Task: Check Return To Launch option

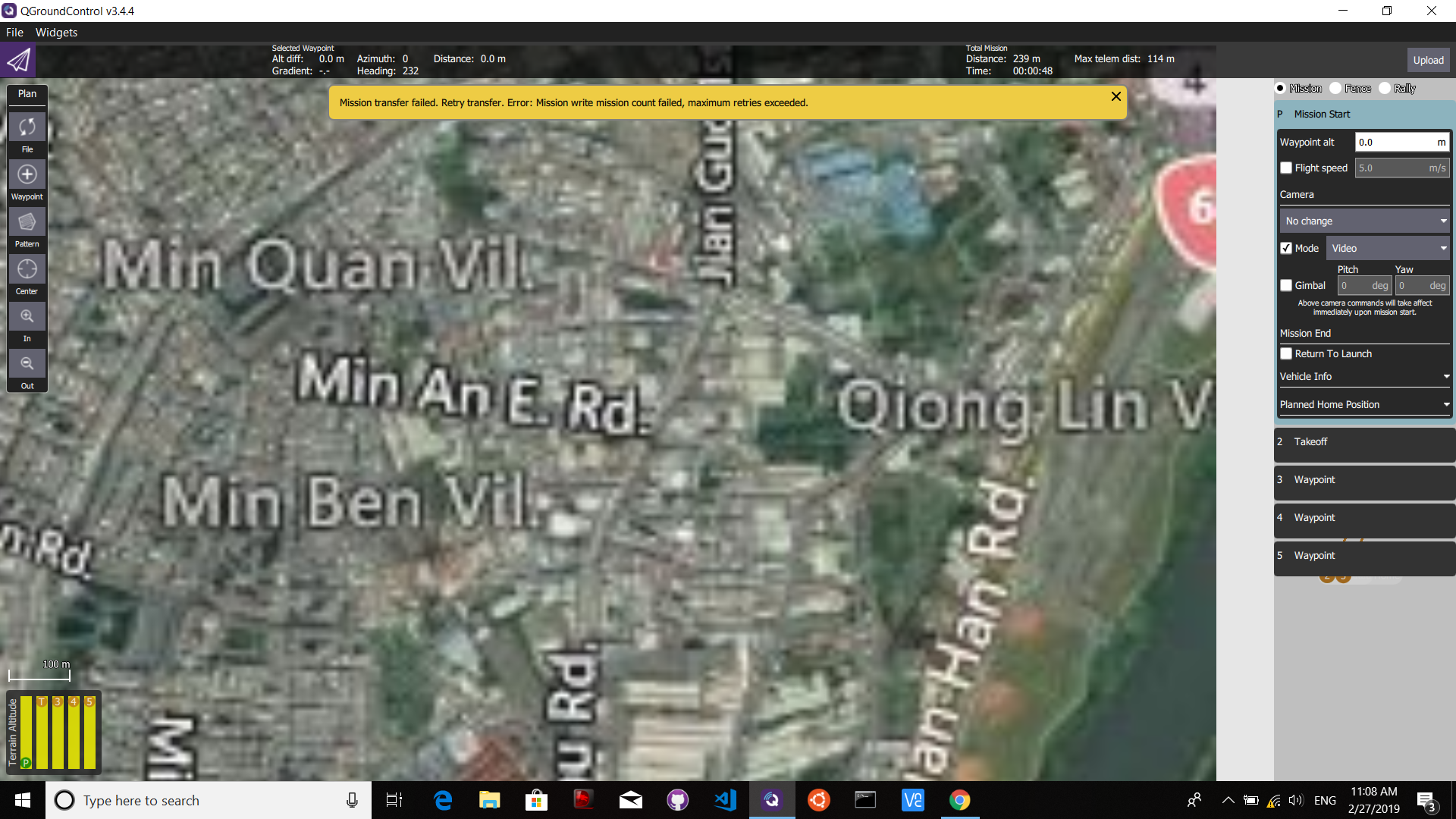Action: pos(1286,354)
